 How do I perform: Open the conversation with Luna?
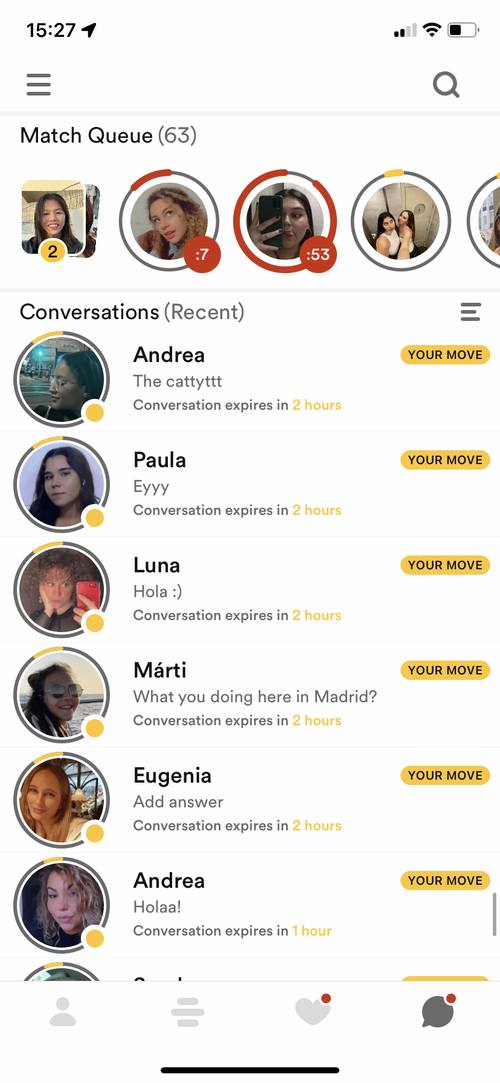tap(250, 590)
